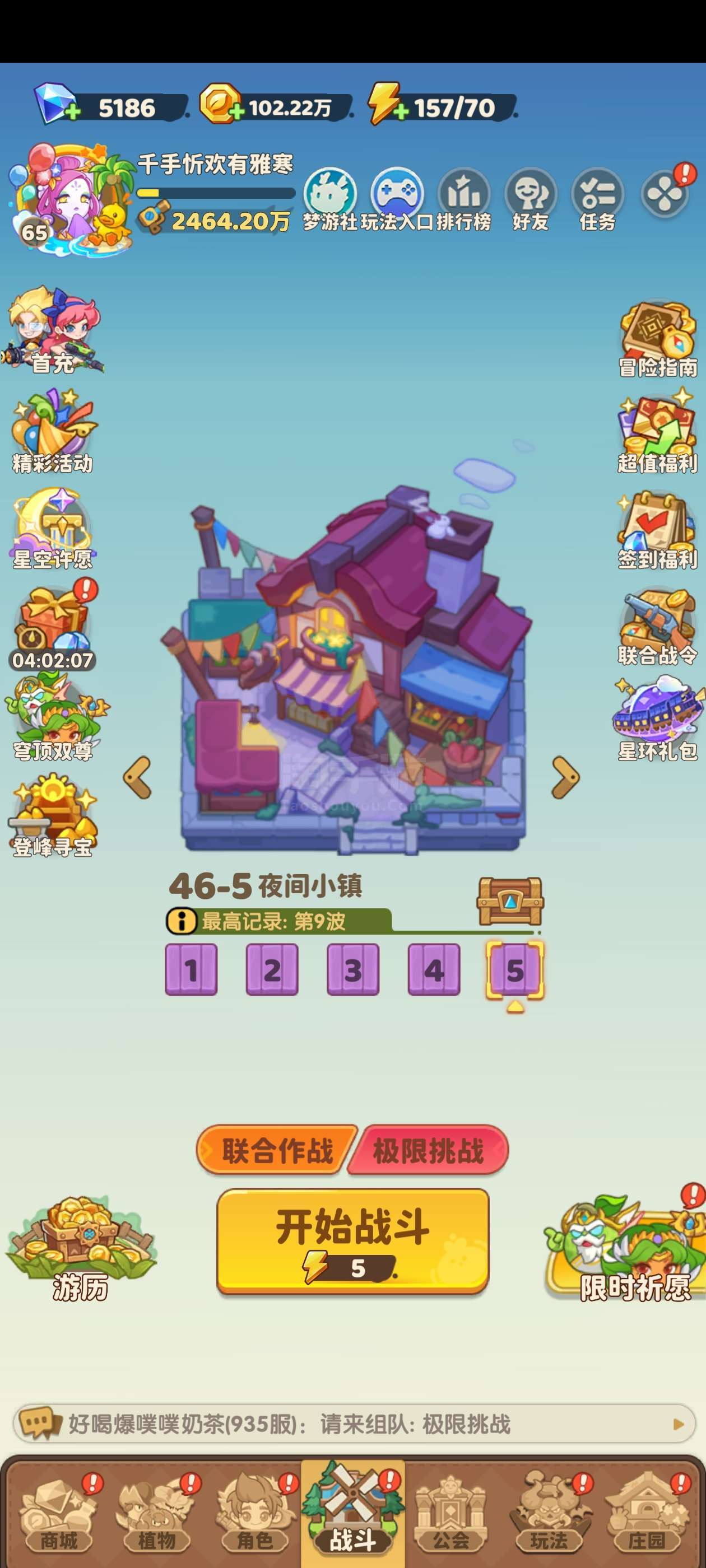This screenshot has width=706, height=1568.
Task: Open the stage treasure chest reward
Action: pyautogui.click(x=510, y=901)
